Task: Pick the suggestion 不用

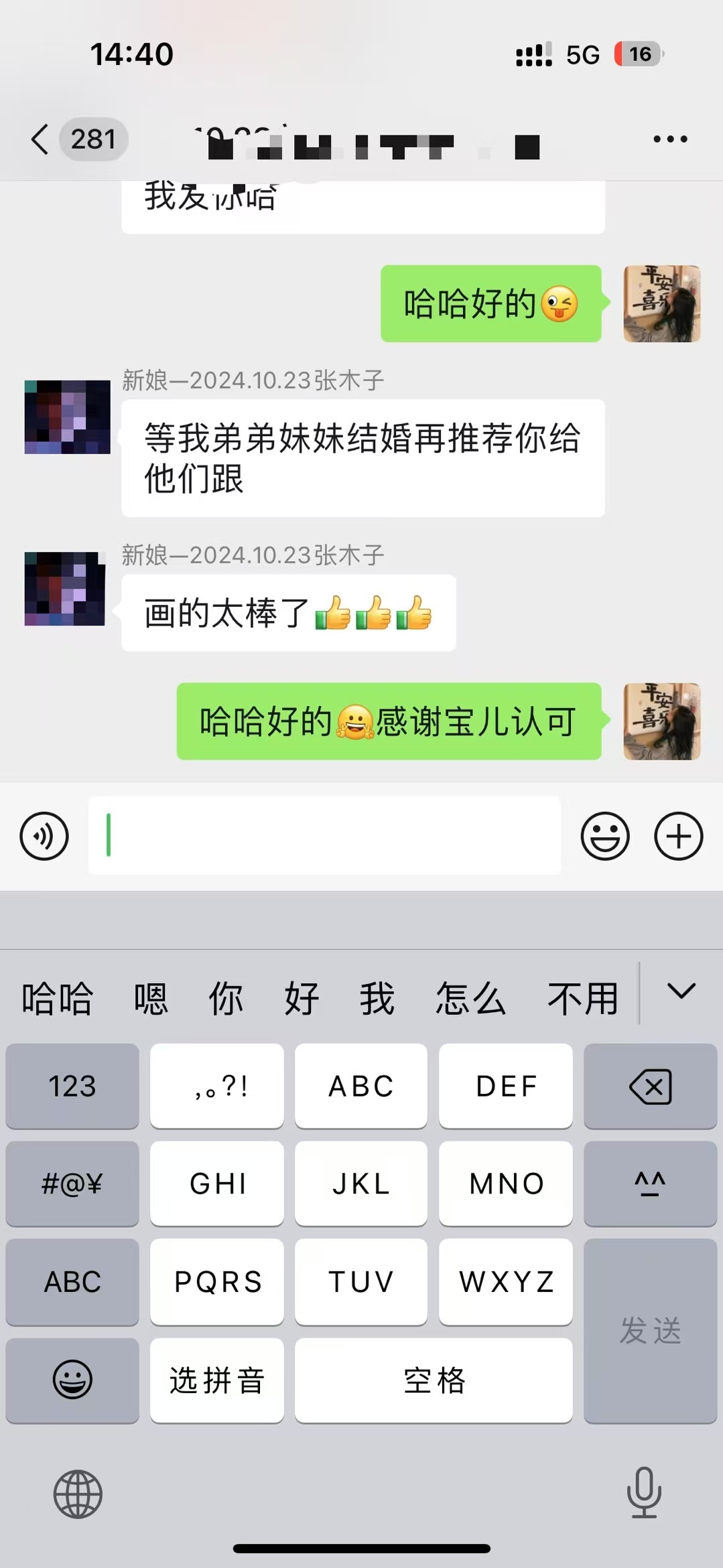Action: coord(583,999)
